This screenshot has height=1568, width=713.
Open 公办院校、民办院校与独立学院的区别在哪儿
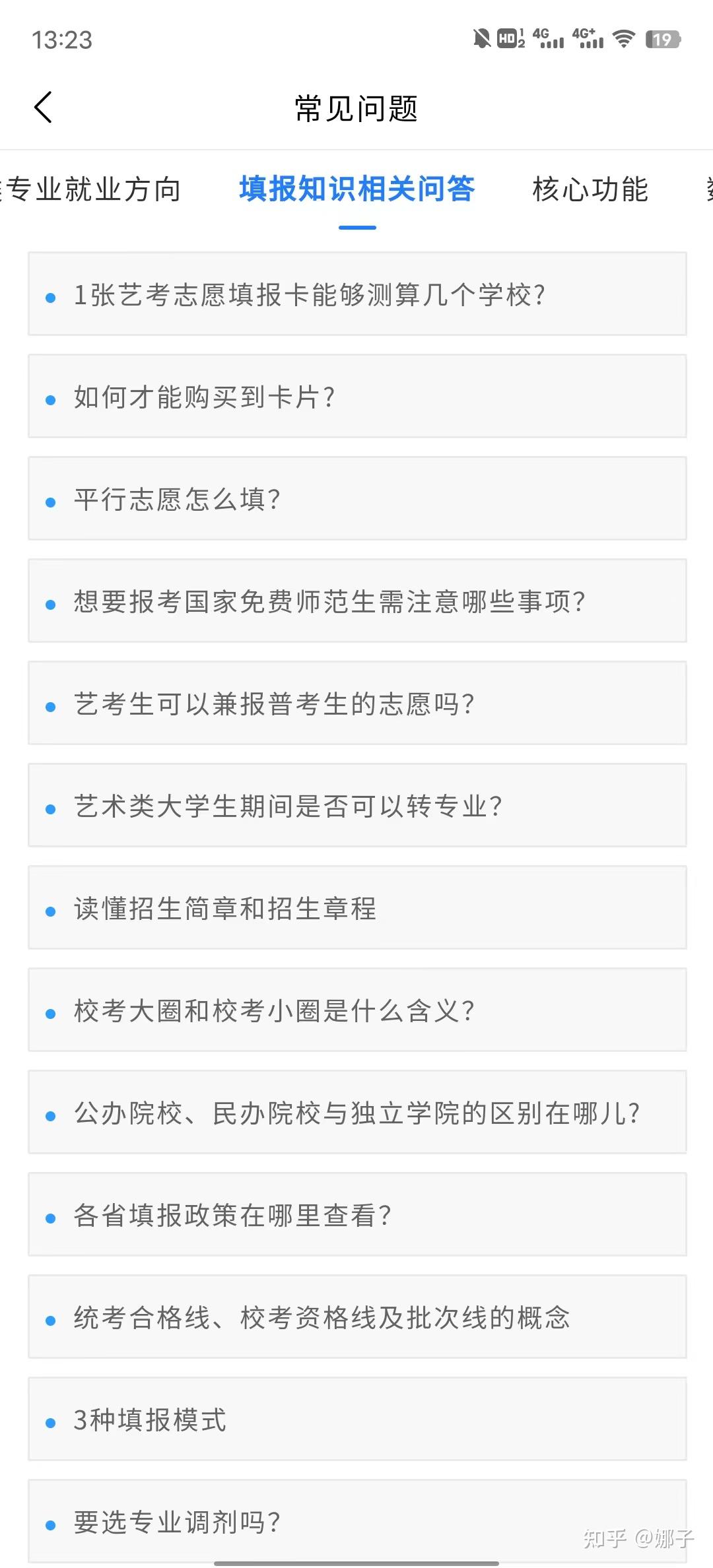[356, 1113]
